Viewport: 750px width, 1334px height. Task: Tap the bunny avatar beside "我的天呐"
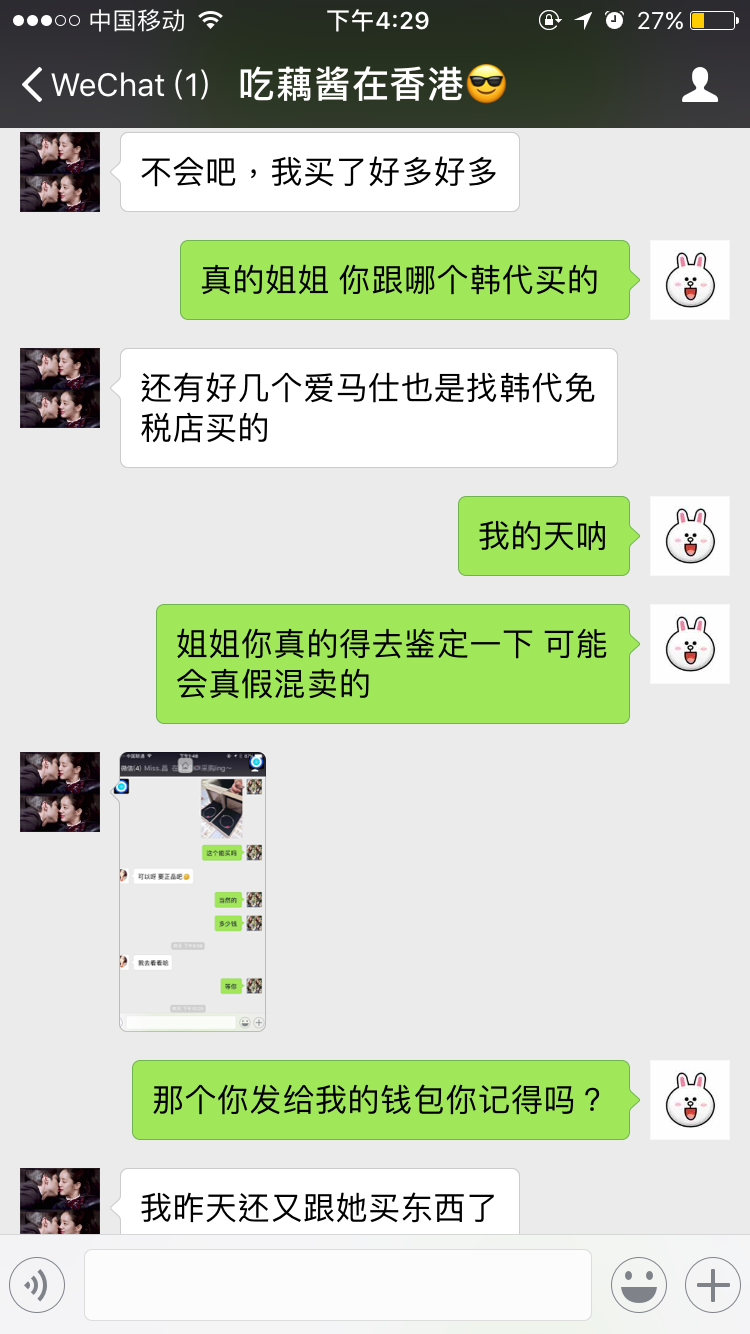(690, 536)
